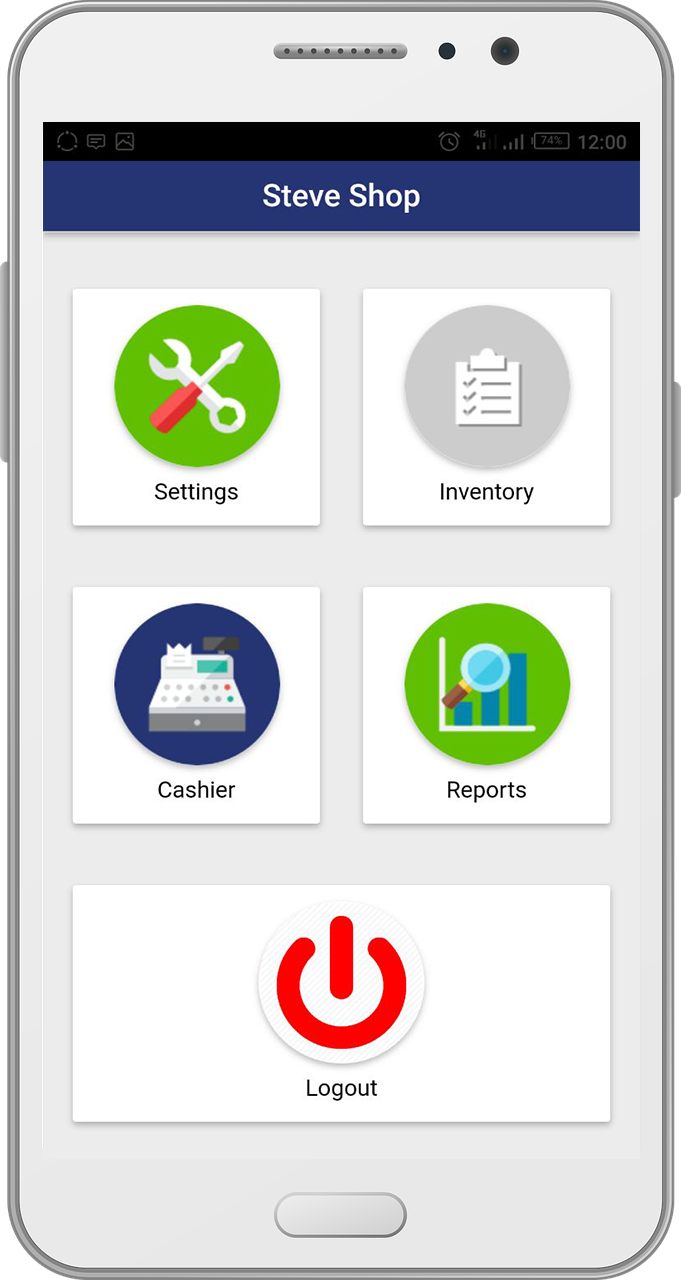Open the Settings tile
The image size is (681, 1280).
point(196,407)
